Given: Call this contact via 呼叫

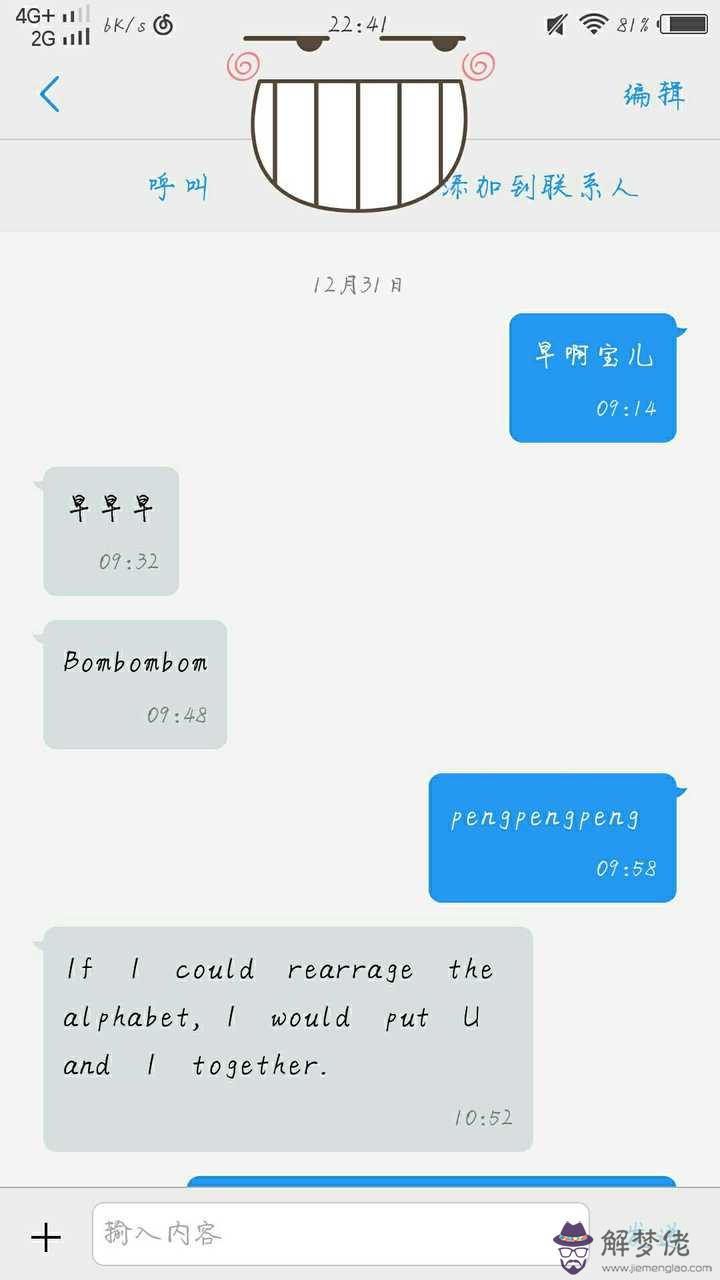Looking at the screenshot, I should (x=178, y=186).
